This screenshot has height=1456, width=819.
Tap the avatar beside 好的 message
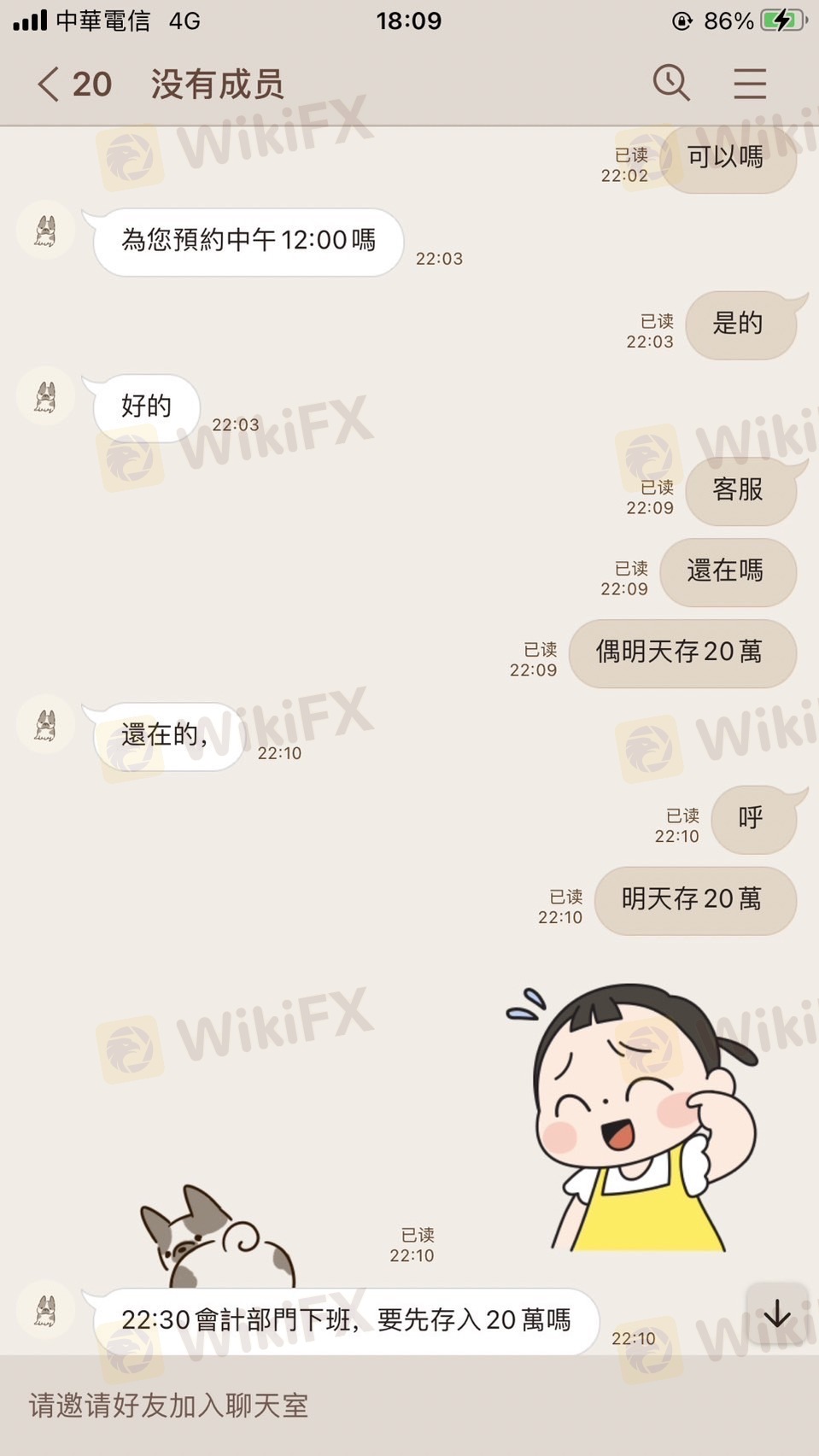coord(45,396)
